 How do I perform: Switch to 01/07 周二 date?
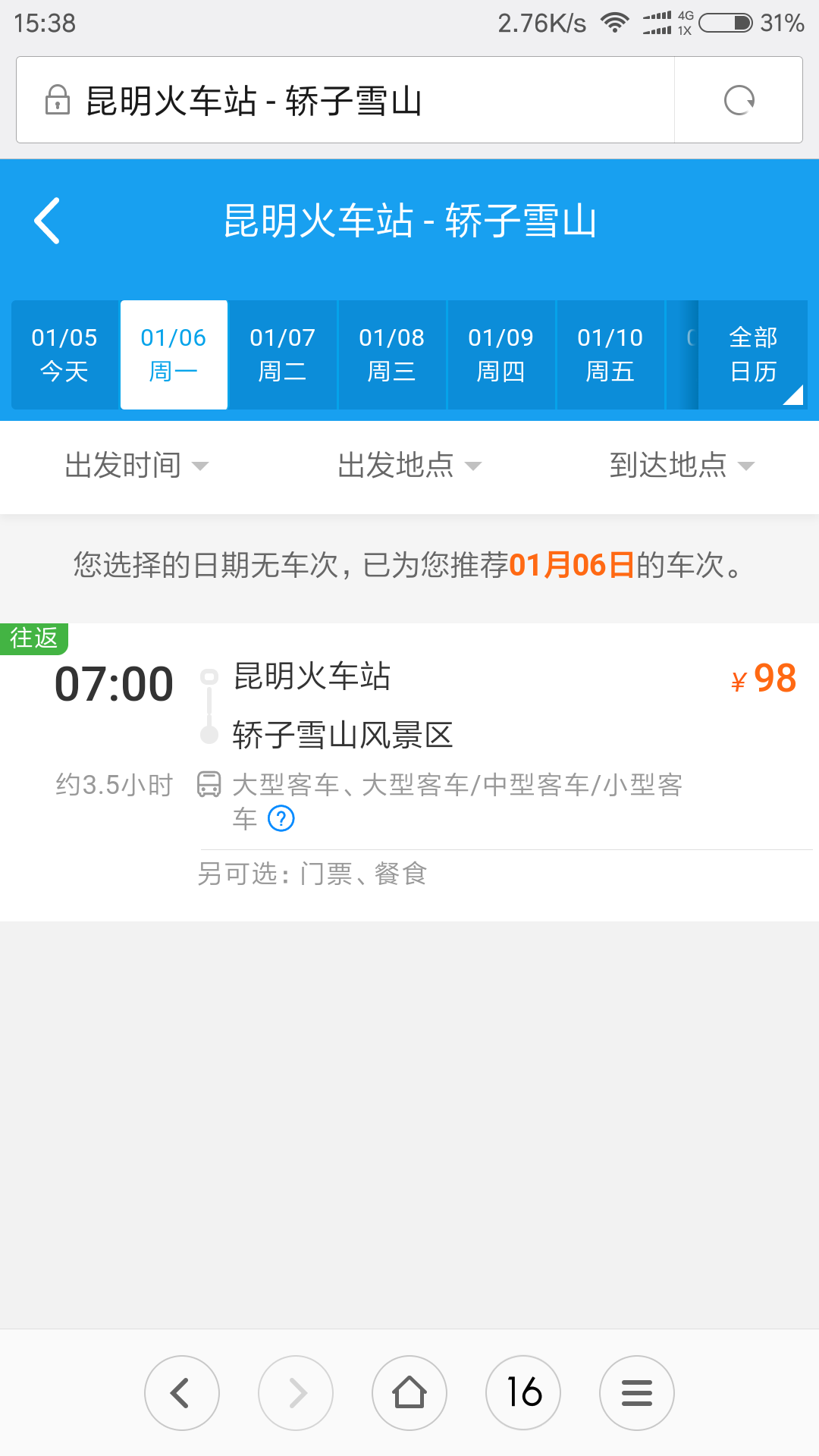point(283,354)
